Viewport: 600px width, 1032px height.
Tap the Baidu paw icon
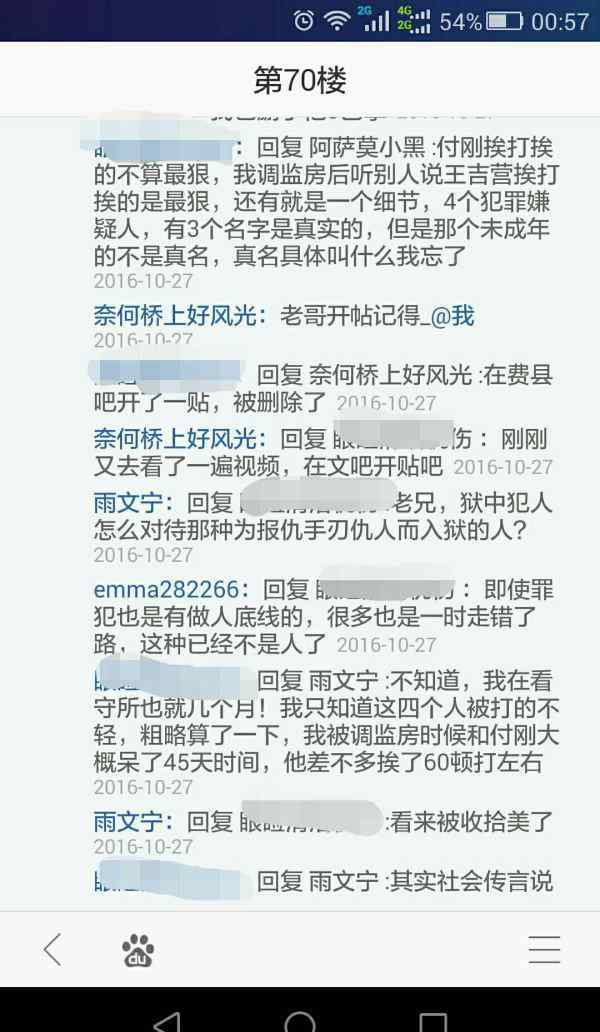138,950
